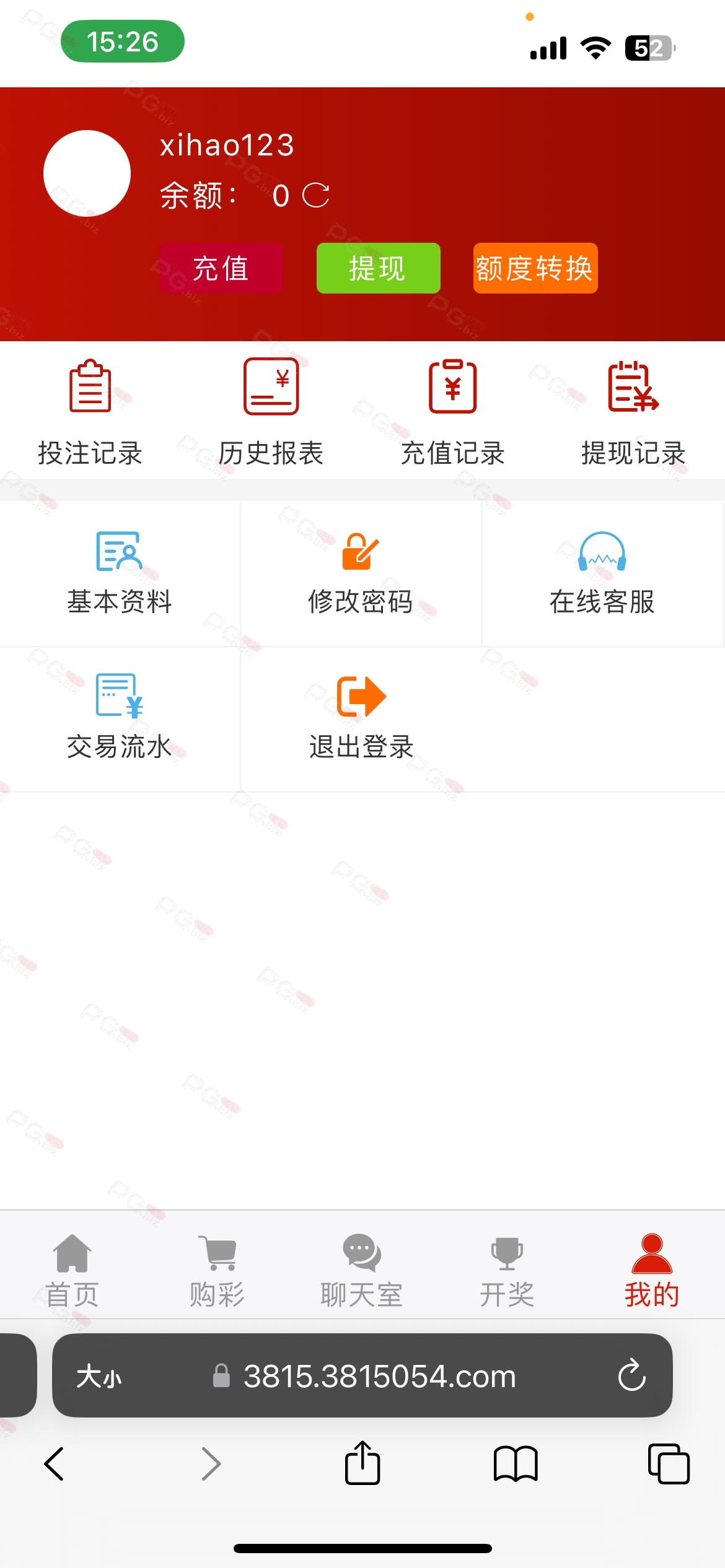Open 投注记录 betting records
Image resolution: width=725 pixels, height=1568 pixels.
[x=90, y=412]
